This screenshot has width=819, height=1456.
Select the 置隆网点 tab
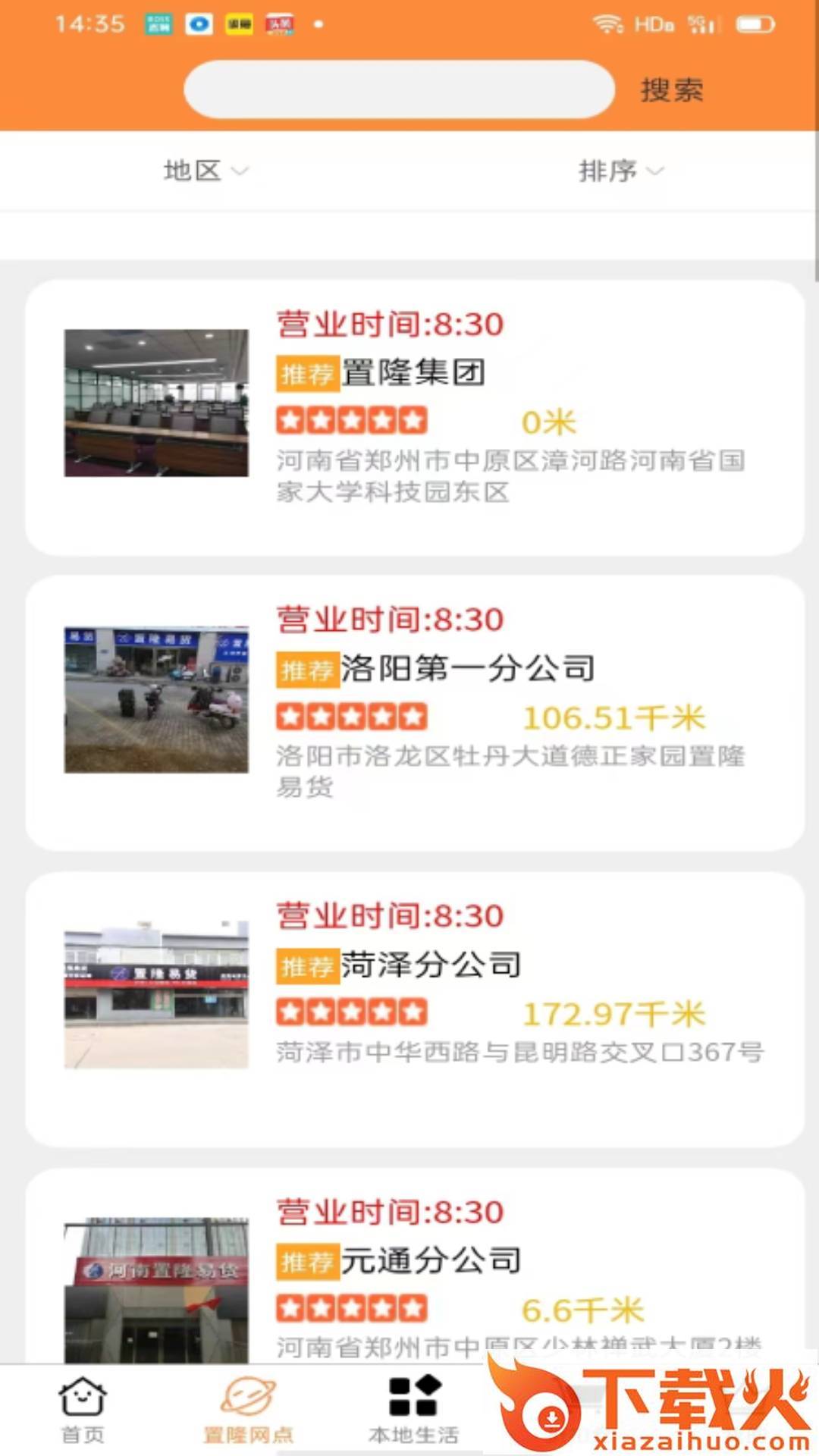pos(248,1410)
